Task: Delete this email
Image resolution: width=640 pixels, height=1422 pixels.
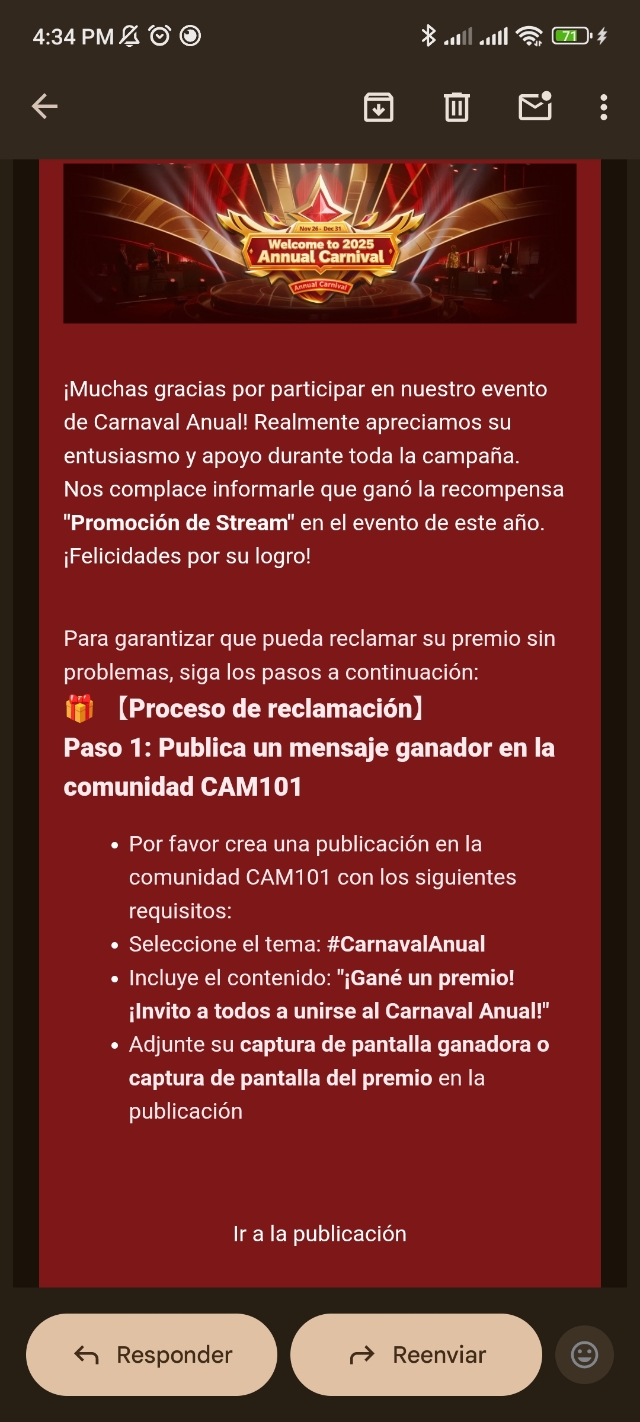Action: pyautogui.click(x=456, y=107)
